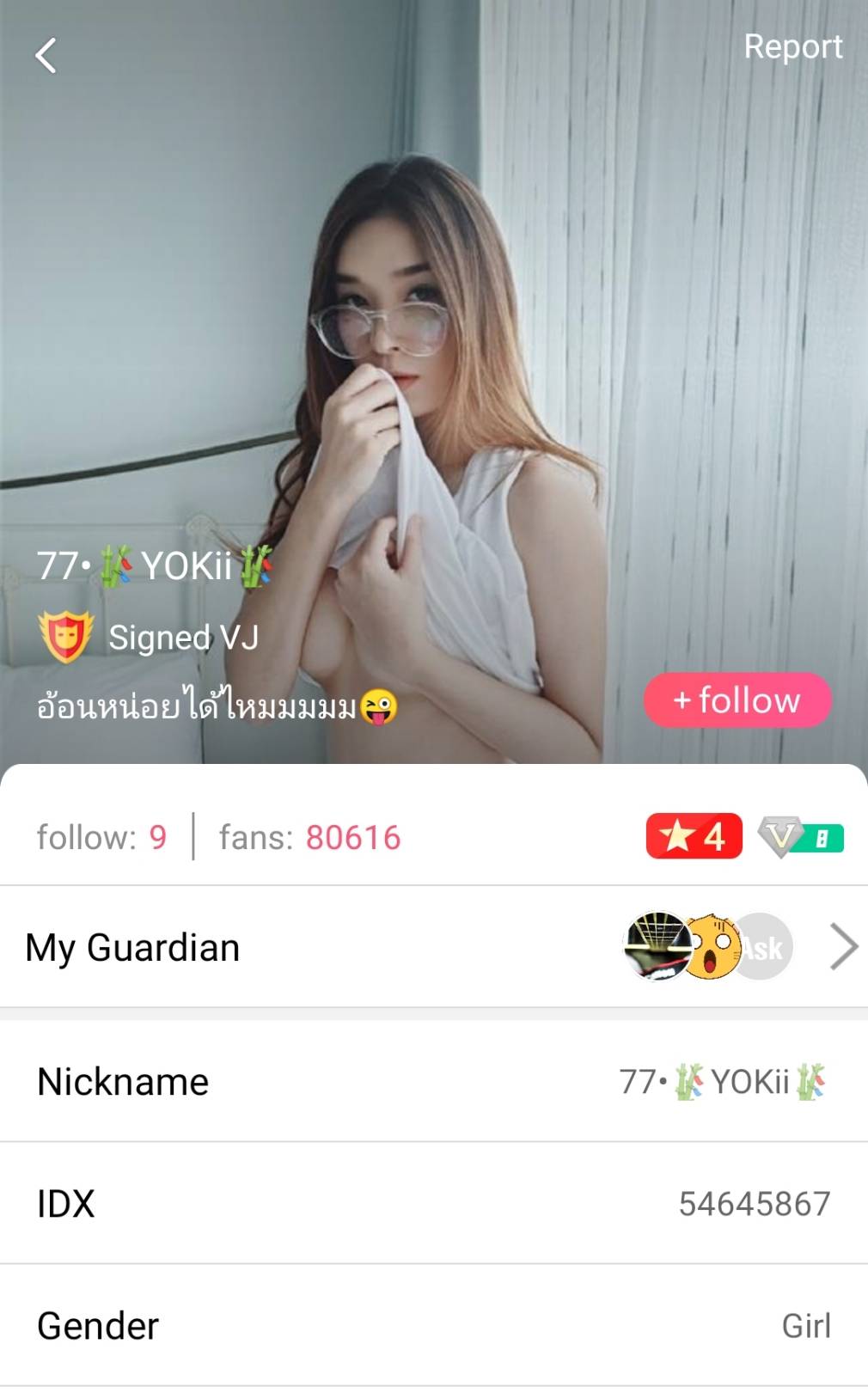Follow 77•YOKii with the follow button
Screen dimensions: 868x1393
(x=737, y=700)
